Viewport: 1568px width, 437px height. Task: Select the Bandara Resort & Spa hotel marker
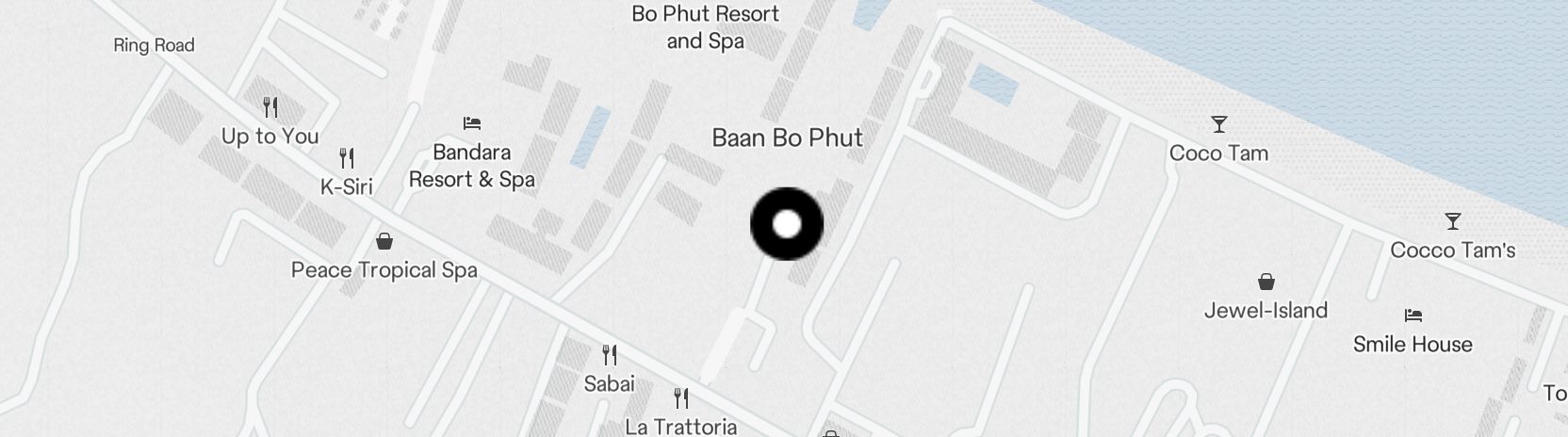(x=472, y=123)
